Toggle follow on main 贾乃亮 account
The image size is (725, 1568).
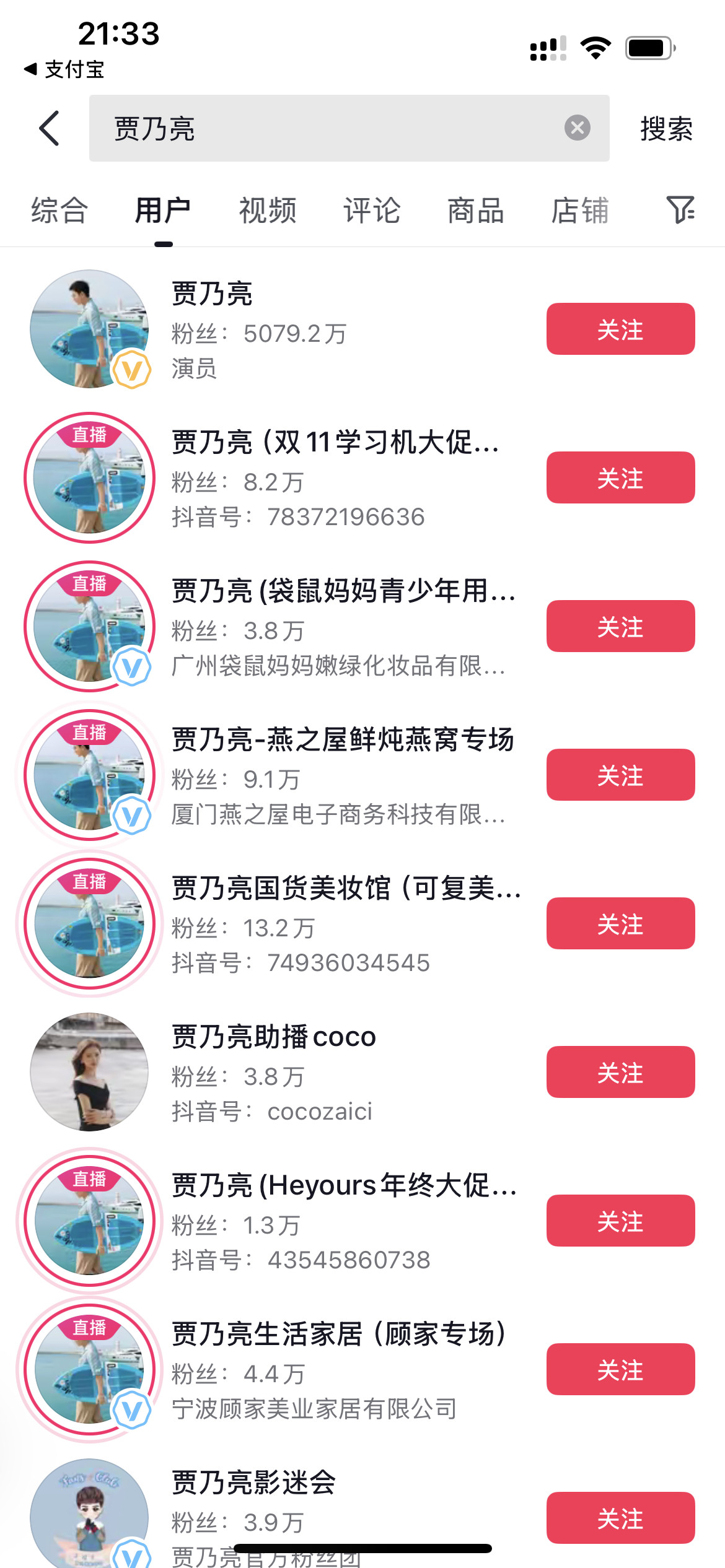point(620,329)
